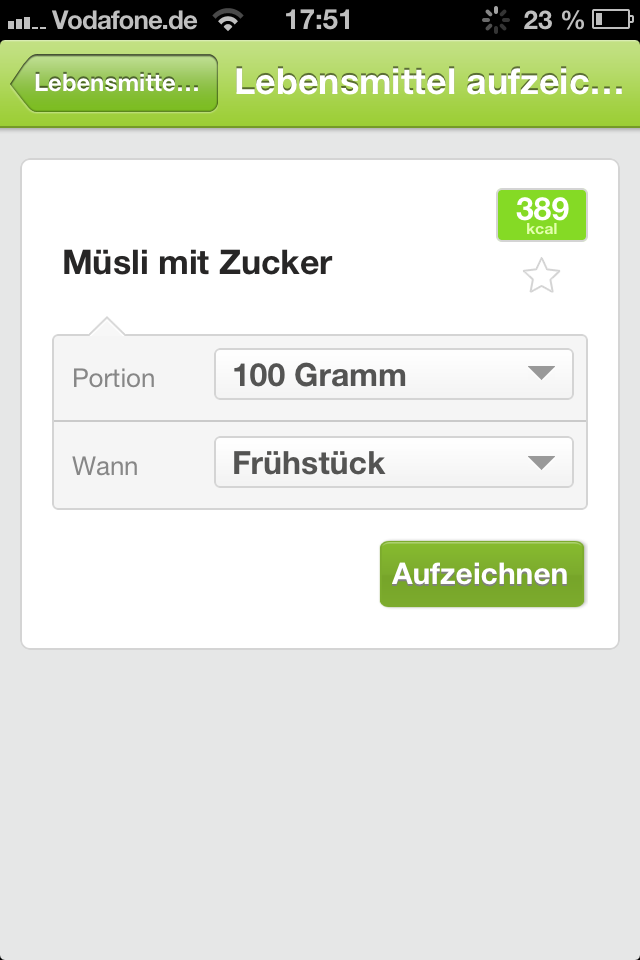Open the Portion dropdown showing 100 Gramm
This screenshot has height=960, width=640.
pyautogui.click(x=393, y=375)
